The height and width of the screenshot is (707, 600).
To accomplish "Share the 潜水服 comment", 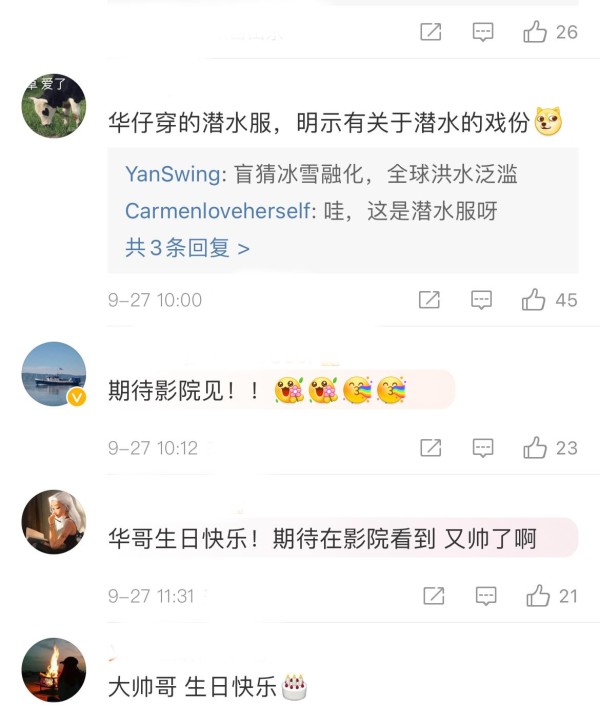I will click(429, 299).
